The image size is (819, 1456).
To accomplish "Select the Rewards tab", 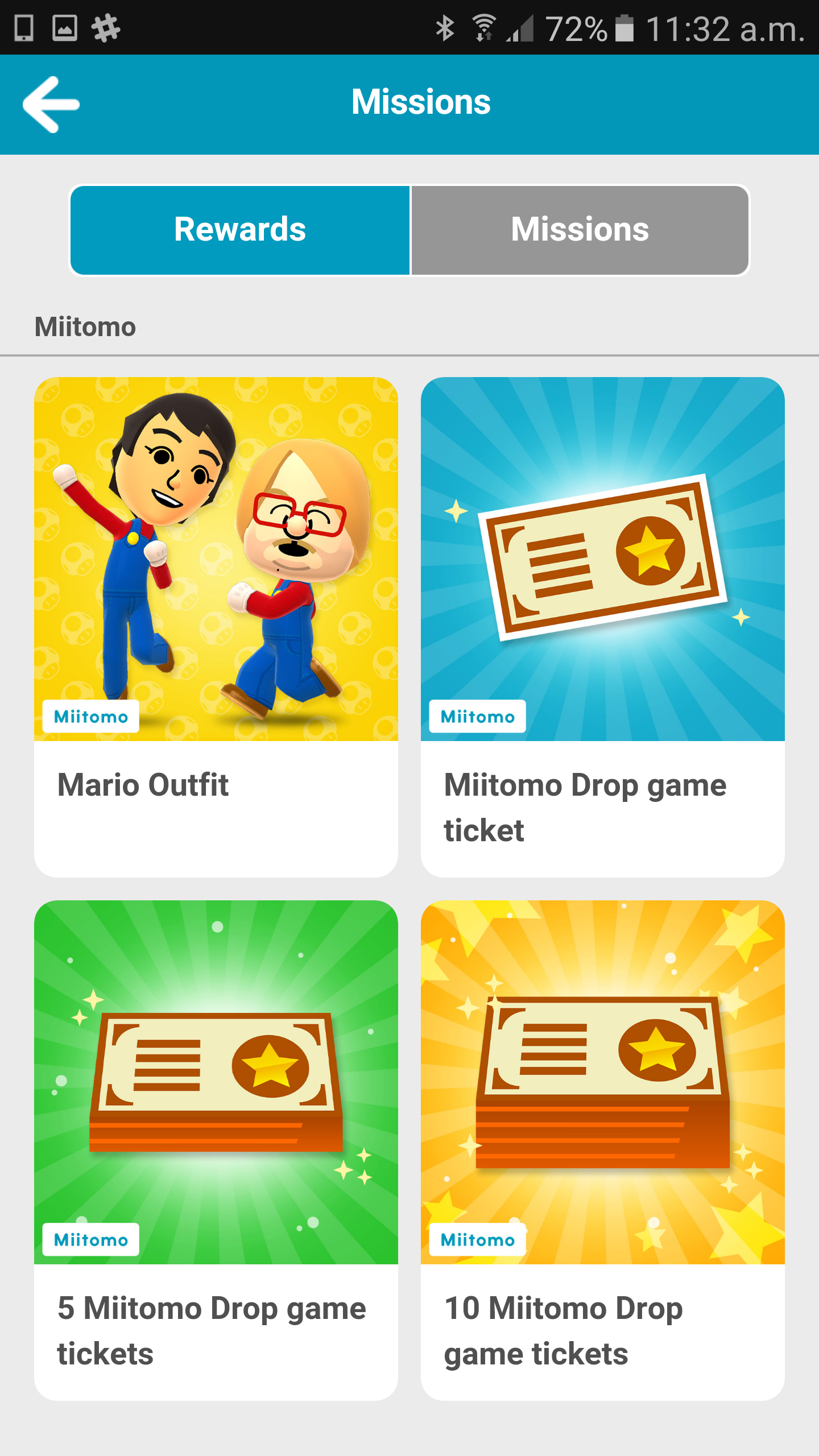I will pos(240,230).
